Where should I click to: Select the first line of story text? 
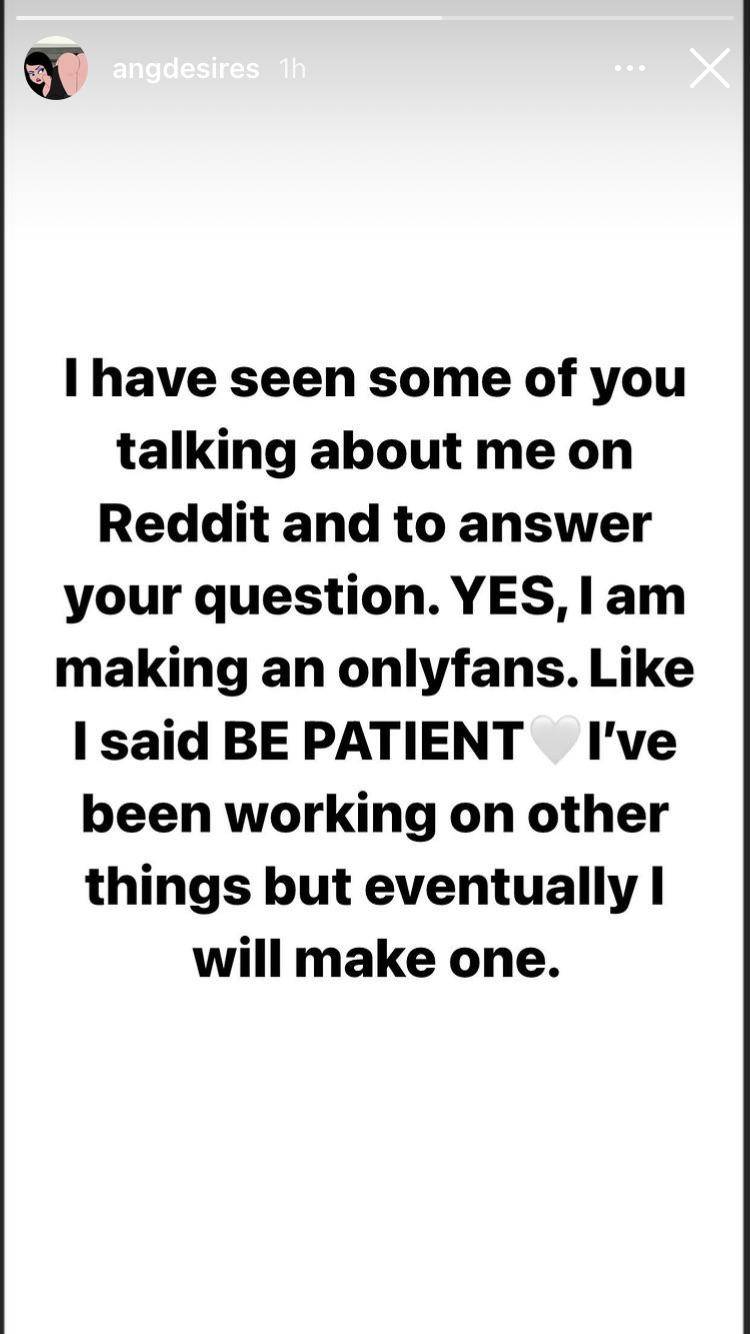[x=375, y=377]
